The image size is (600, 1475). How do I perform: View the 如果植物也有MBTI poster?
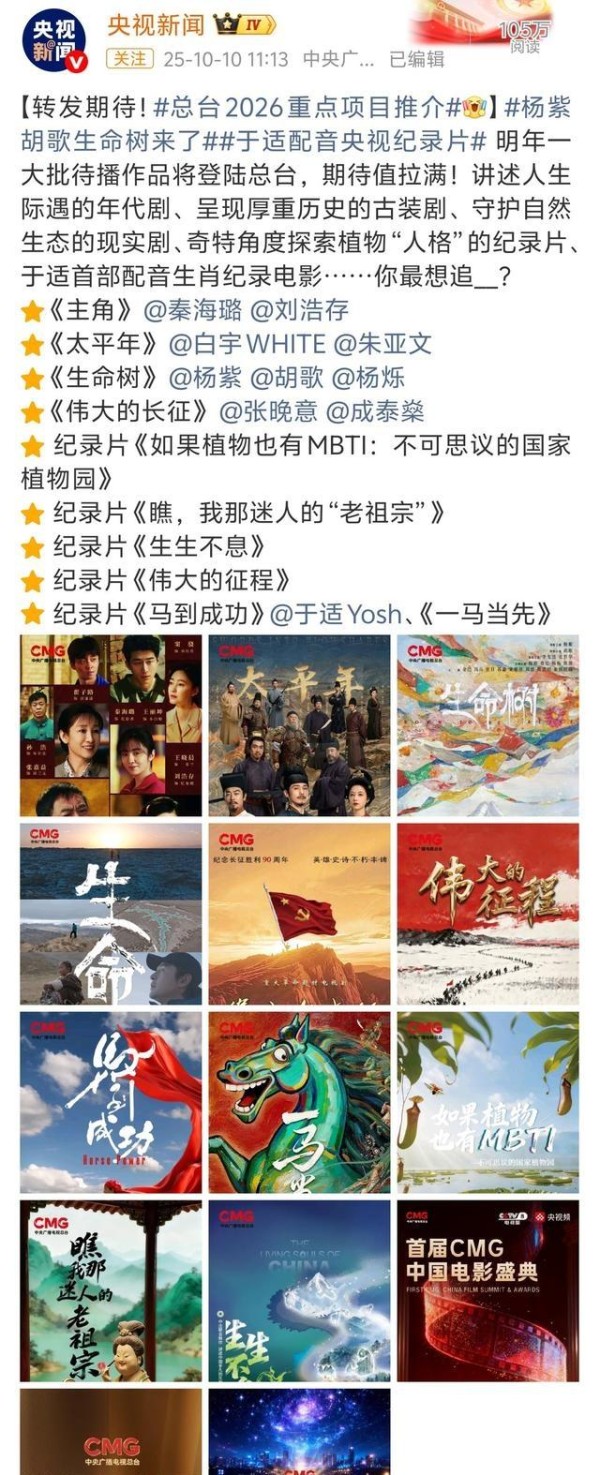[x=487, y=1102]
